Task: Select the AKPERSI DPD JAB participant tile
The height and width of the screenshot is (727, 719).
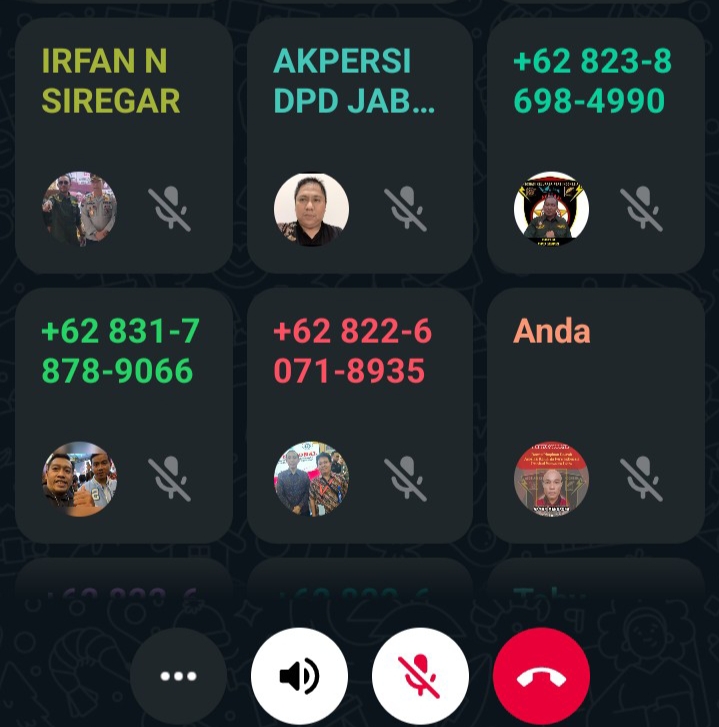Action: click(x=359, y=145)
